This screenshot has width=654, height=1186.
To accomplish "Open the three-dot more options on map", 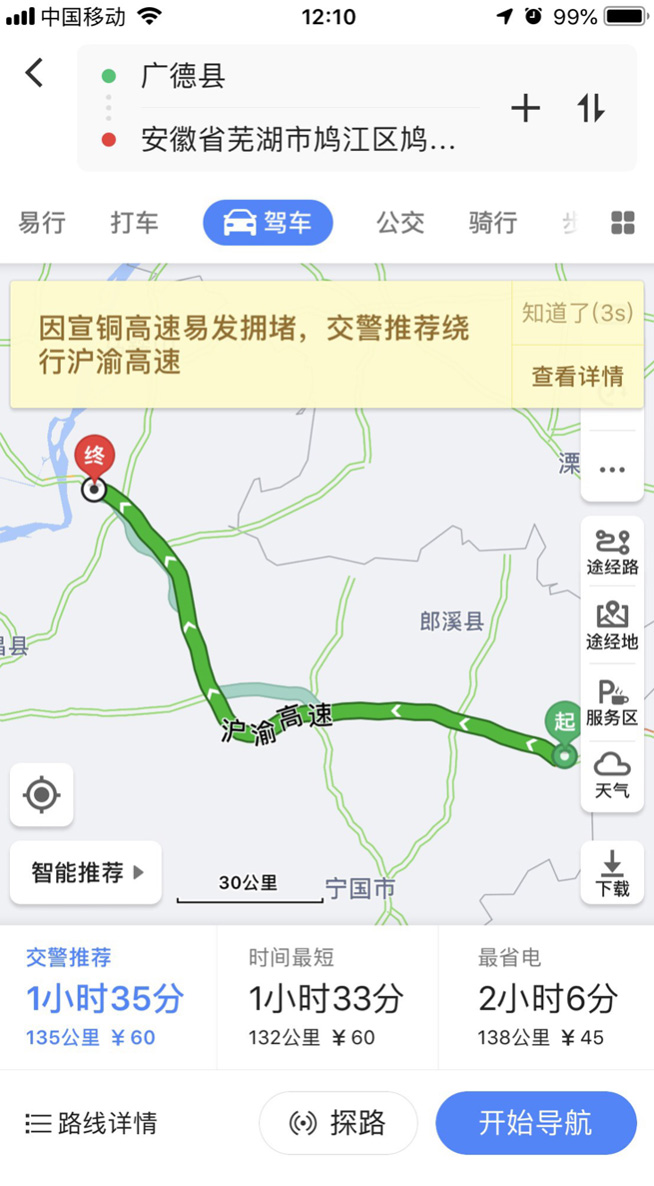I will click(x=612, y=469).
